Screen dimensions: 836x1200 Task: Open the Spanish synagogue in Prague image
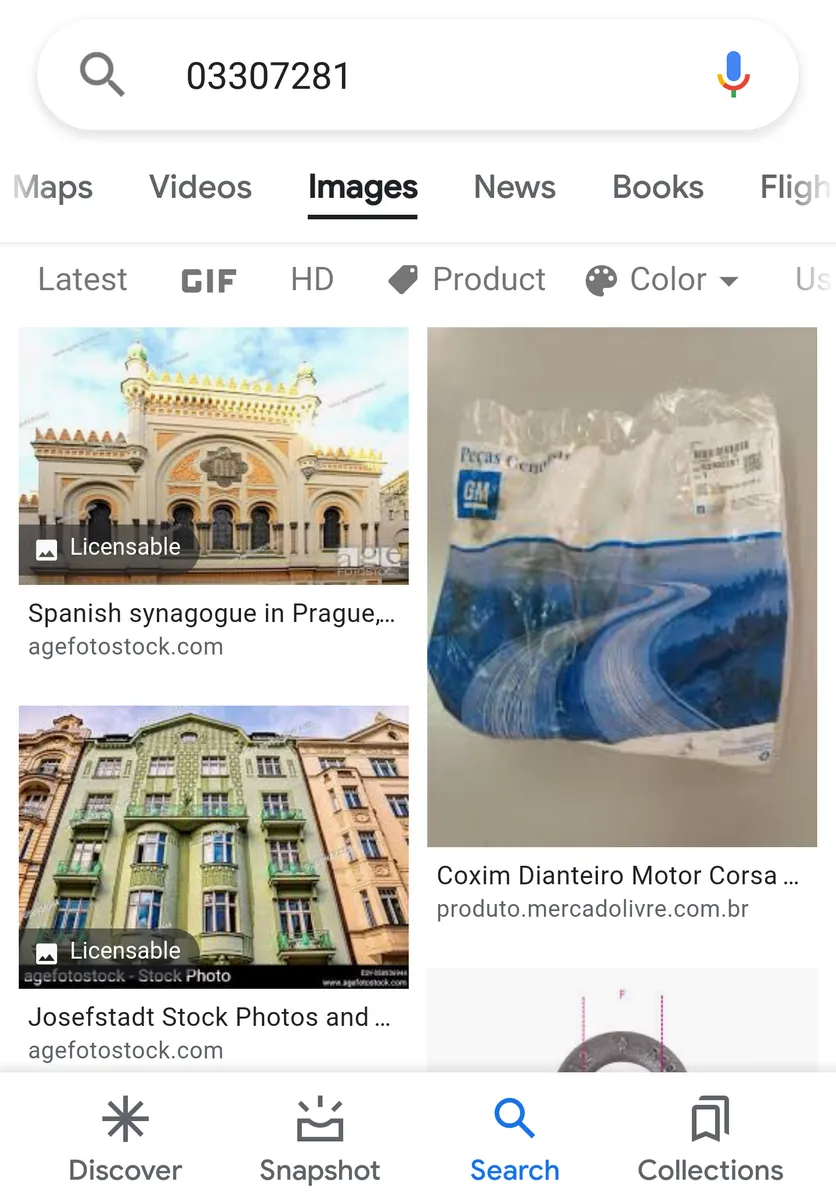[x=213, y=456]
